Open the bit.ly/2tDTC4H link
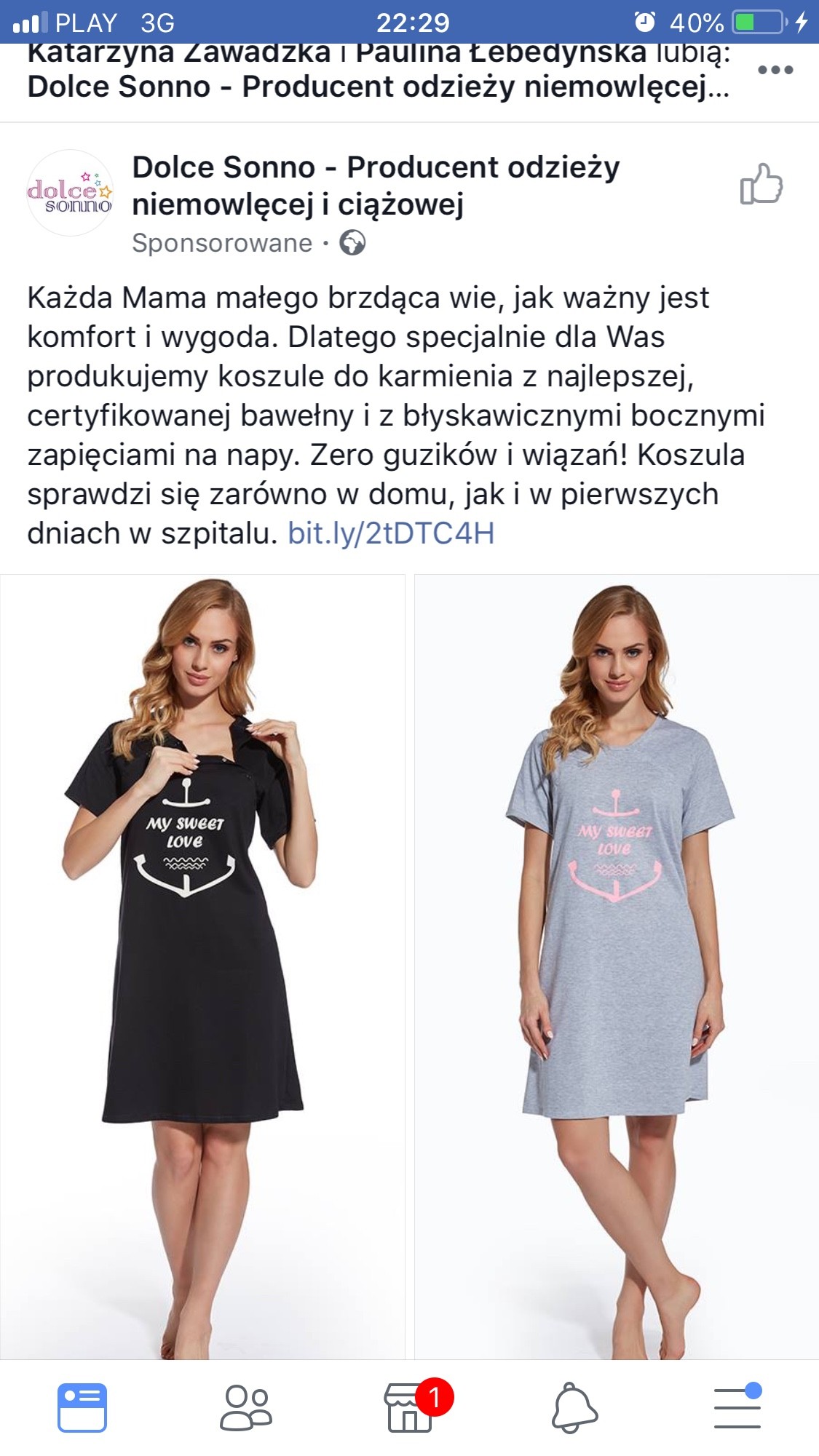This screenshot has height=1456, width=819. 391,533
